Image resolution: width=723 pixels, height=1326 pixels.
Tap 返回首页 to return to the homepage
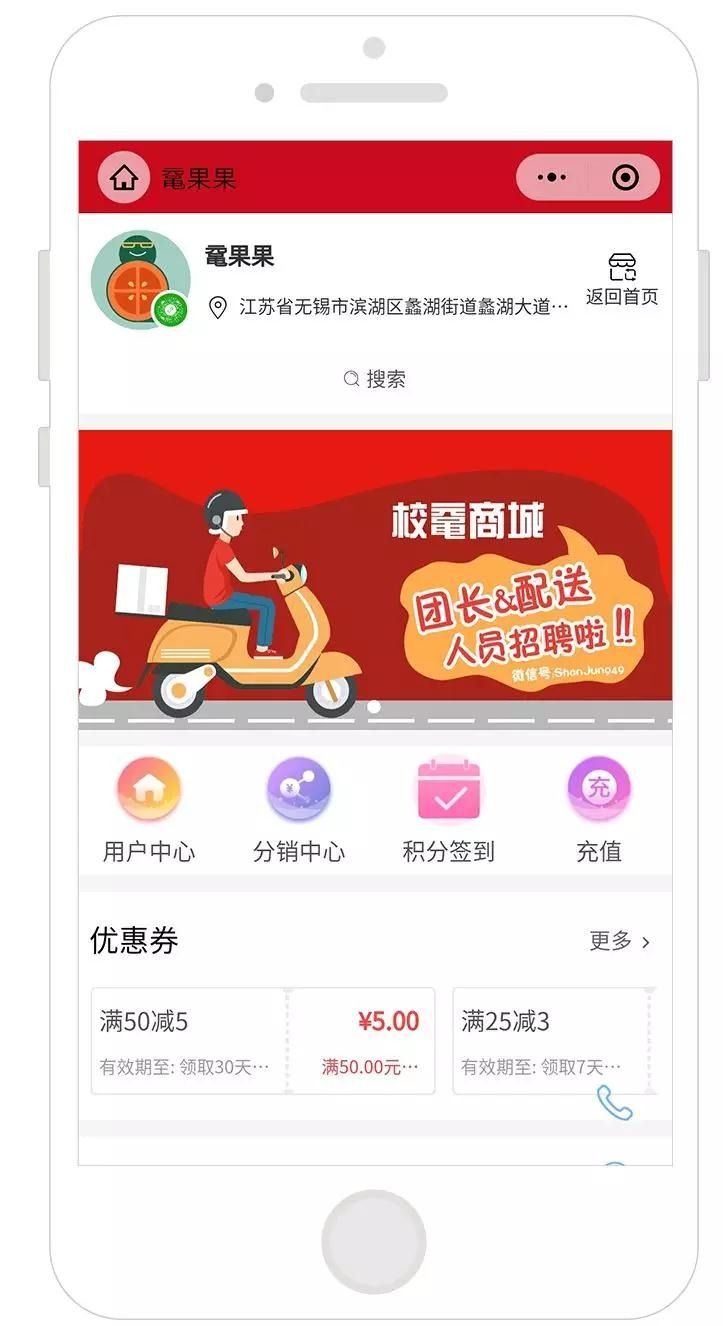622,280
